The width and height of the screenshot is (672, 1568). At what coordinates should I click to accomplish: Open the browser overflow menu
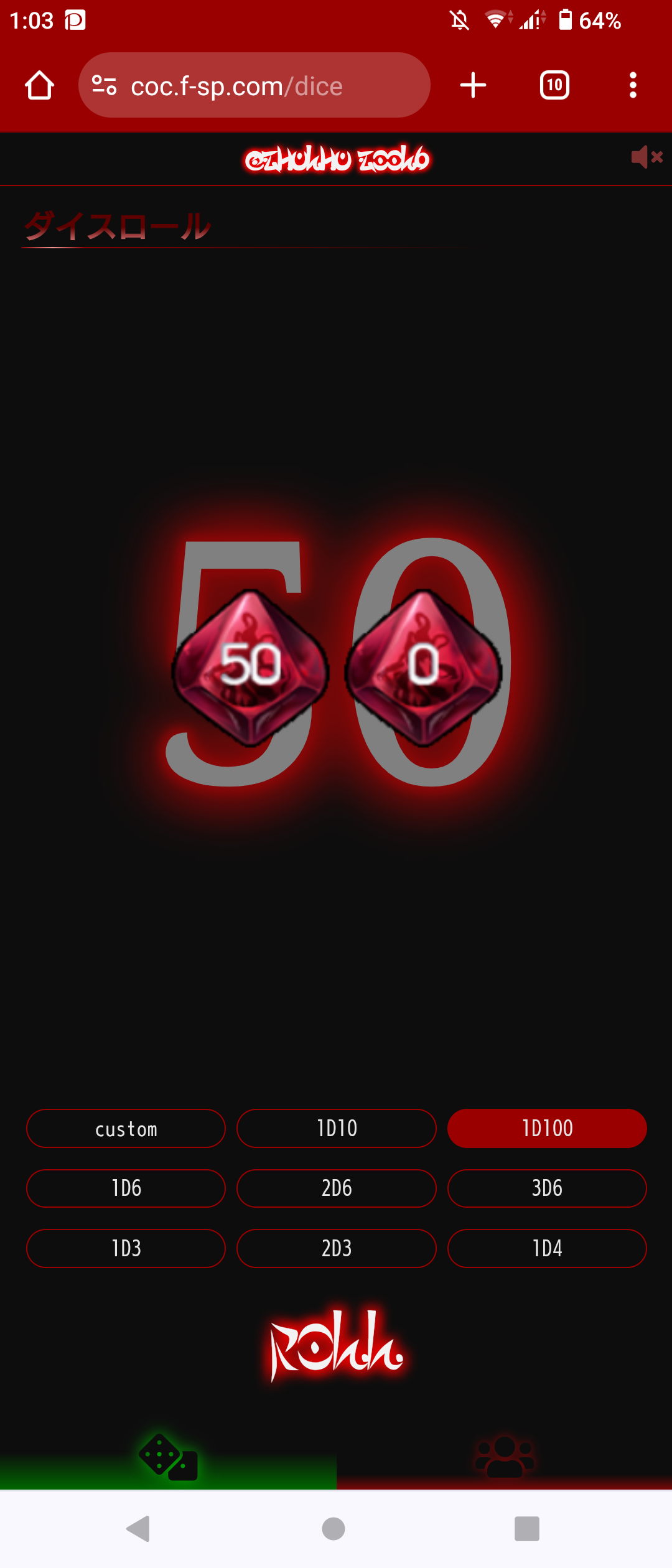point(633,85)
